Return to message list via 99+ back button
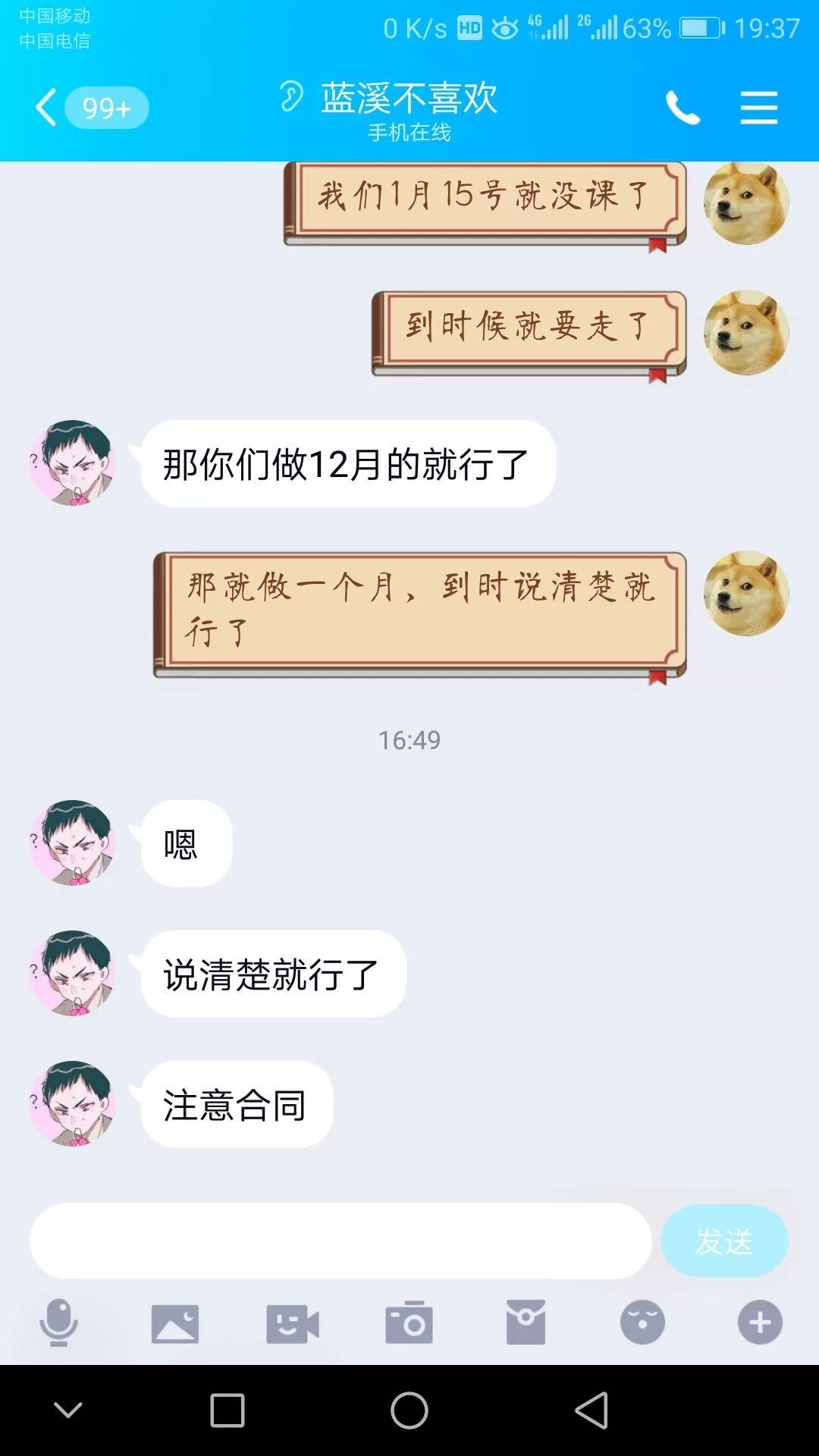This screenshot has width=819, height=1456. pyautogui.click(x=83, y=108)
